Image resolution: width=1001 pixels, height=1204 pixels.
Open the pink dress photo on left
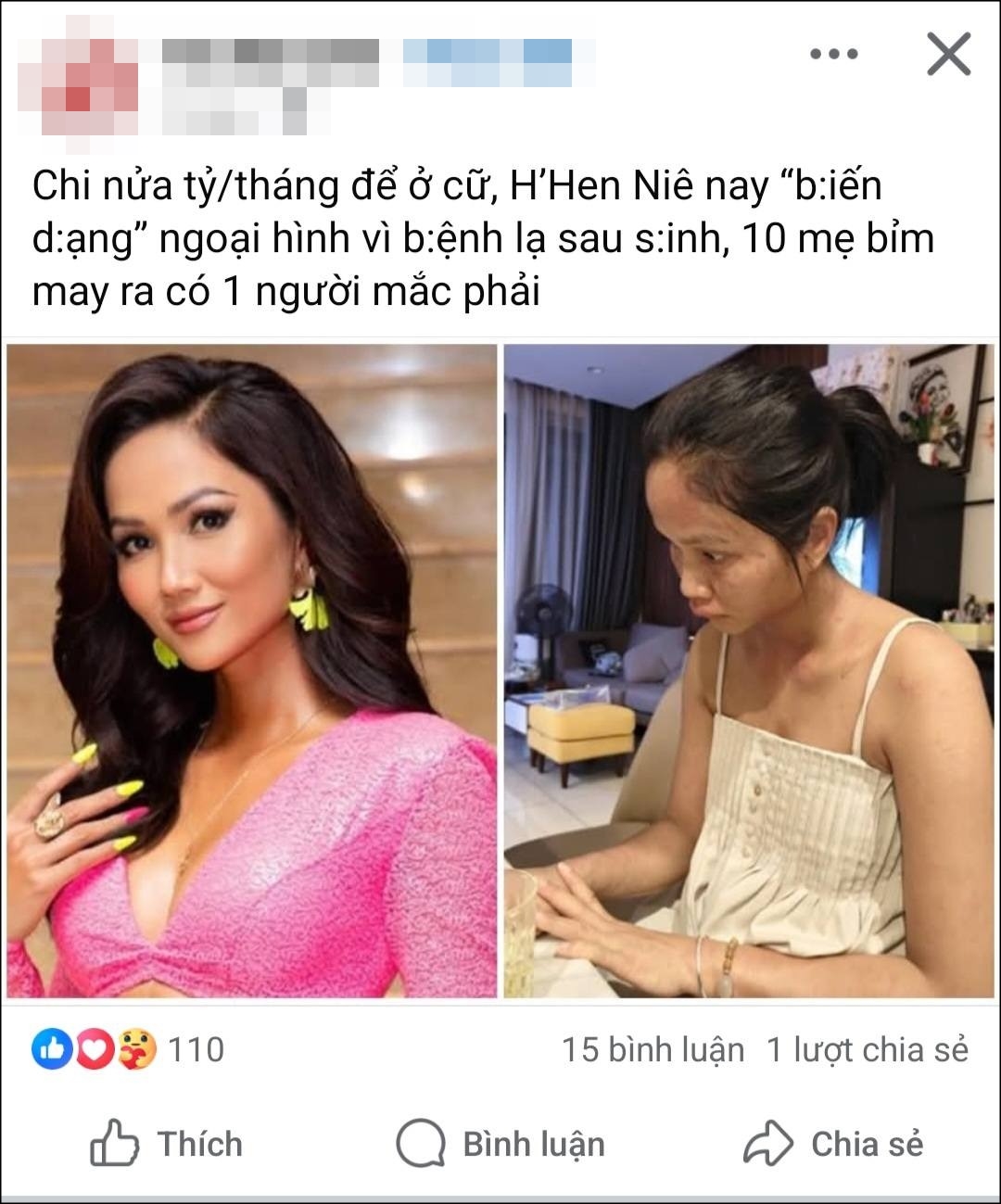click(x=251, y=671)
